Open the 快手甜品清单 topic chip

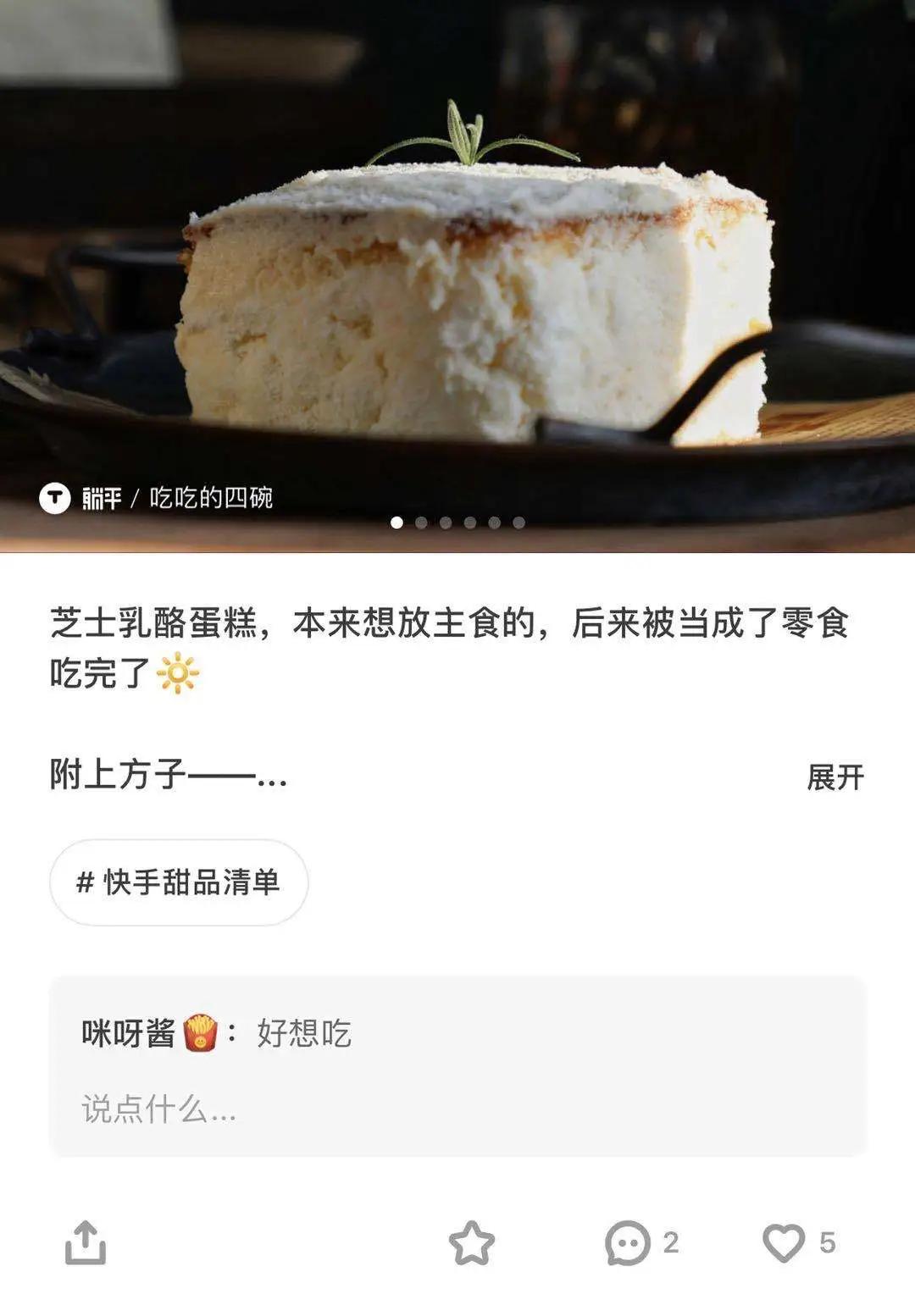(179, 882)
